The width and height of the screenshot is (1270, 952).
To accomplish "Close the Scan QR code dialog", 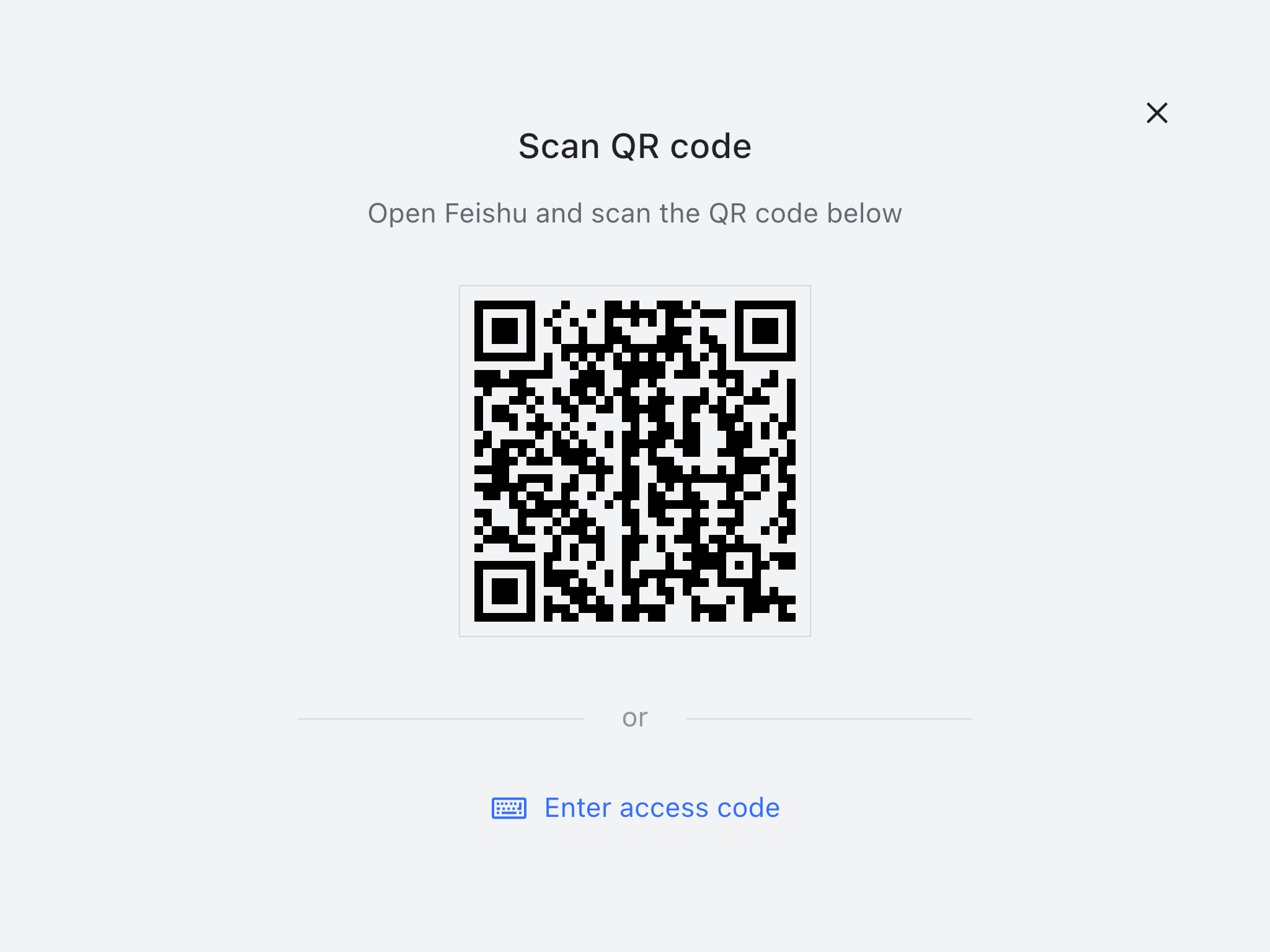I will pyautogui.click(x=1157, y=113).
